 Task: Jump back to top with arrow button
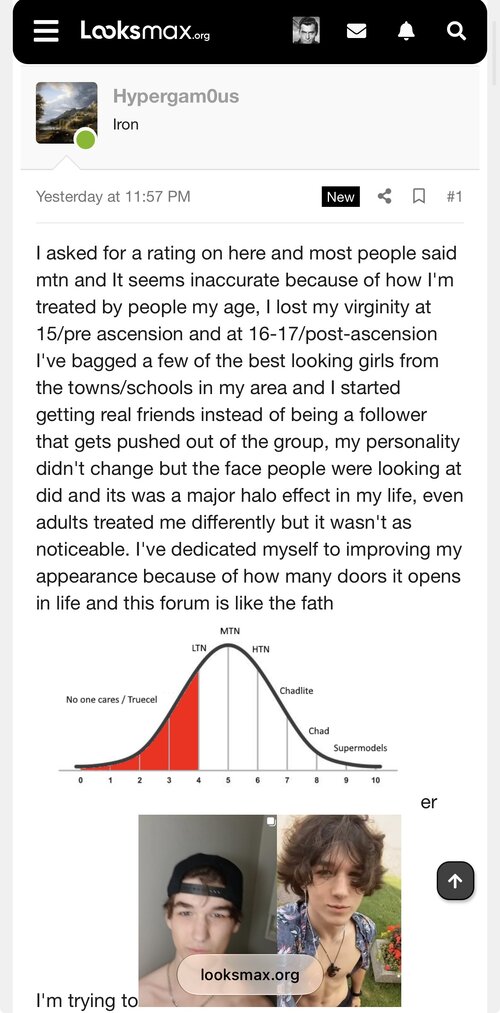(455, 881)
